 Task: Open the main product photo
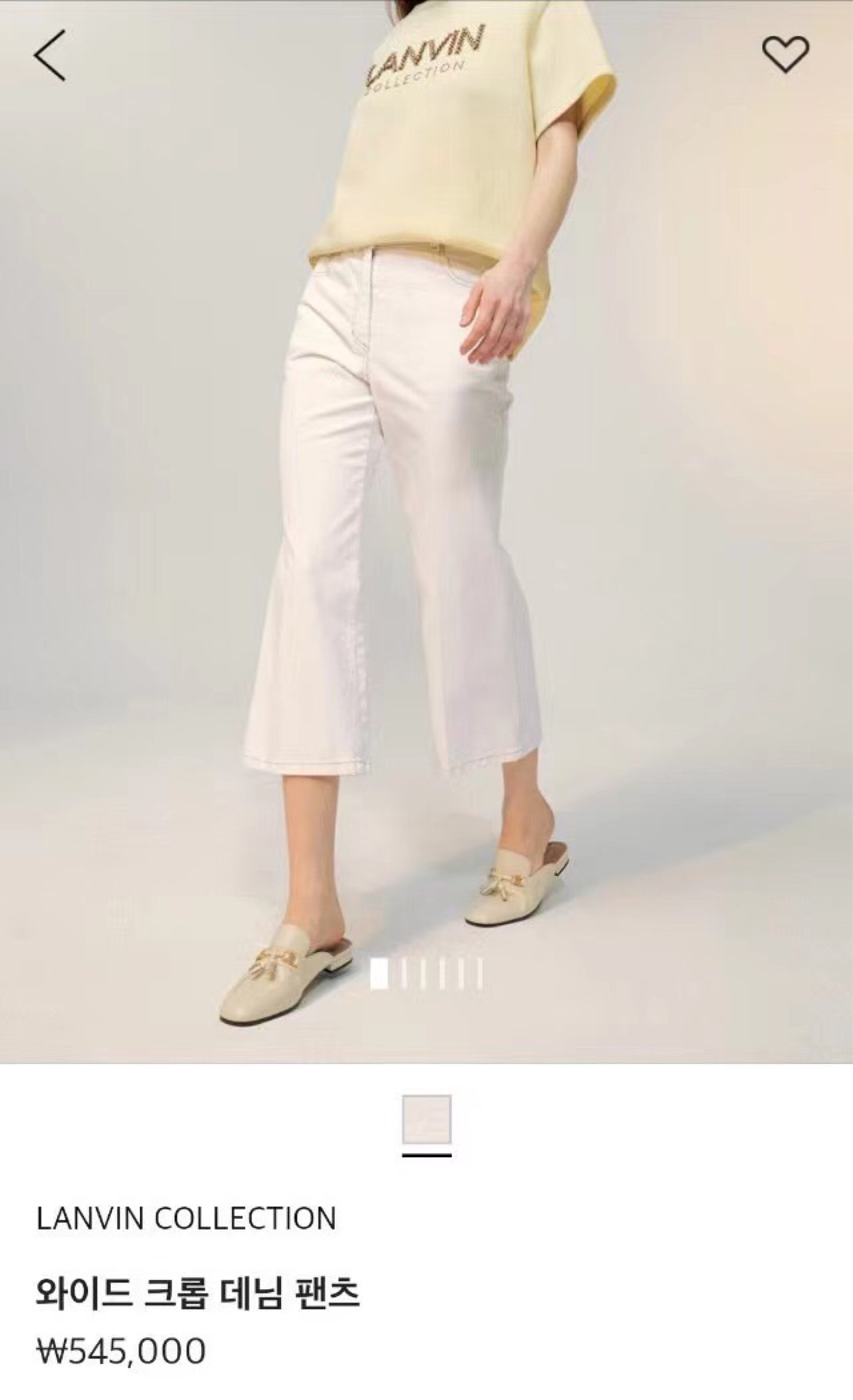pyautogui.click(x=426, y=525)
